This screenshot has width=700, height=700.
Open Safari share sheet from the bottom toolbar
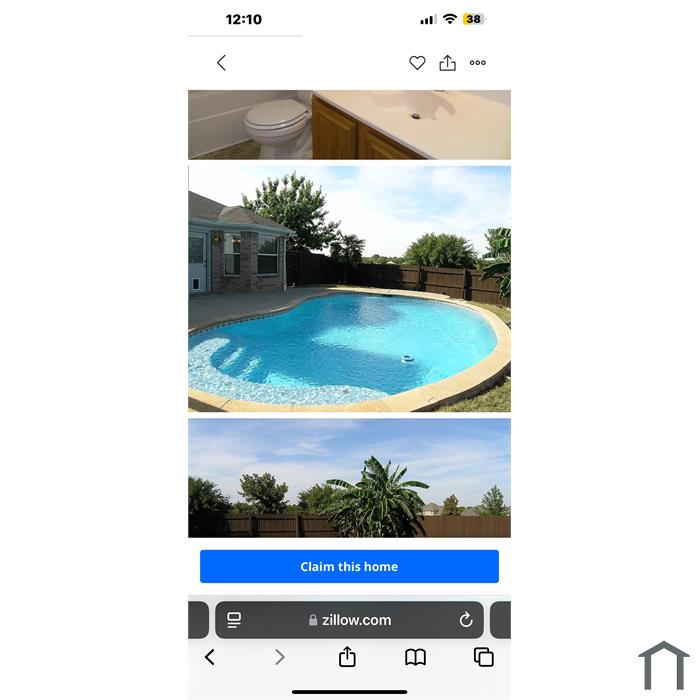(x=347, y=656)
